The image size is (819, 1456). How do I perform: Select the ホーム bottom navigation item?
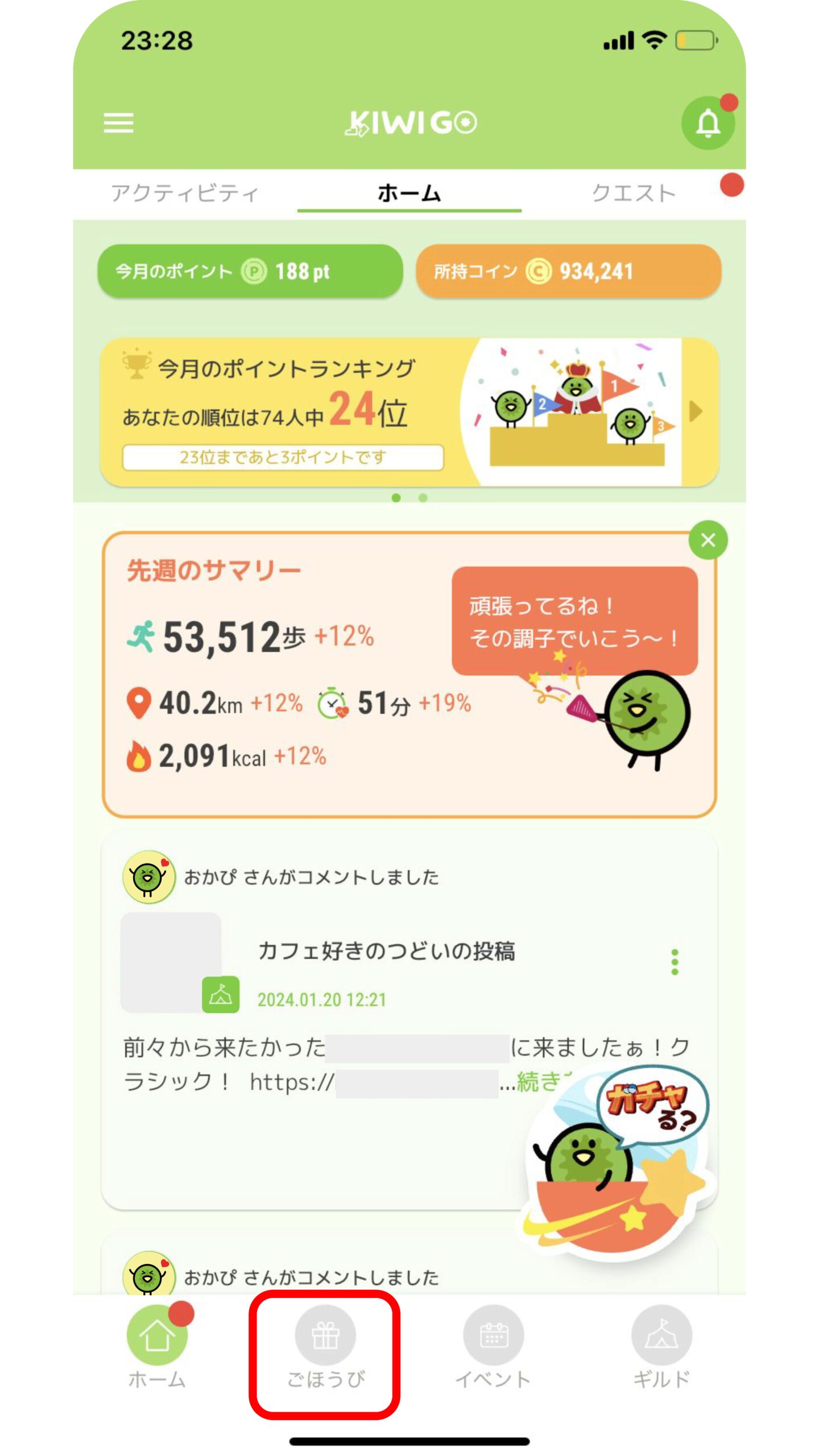[157, 1353]
